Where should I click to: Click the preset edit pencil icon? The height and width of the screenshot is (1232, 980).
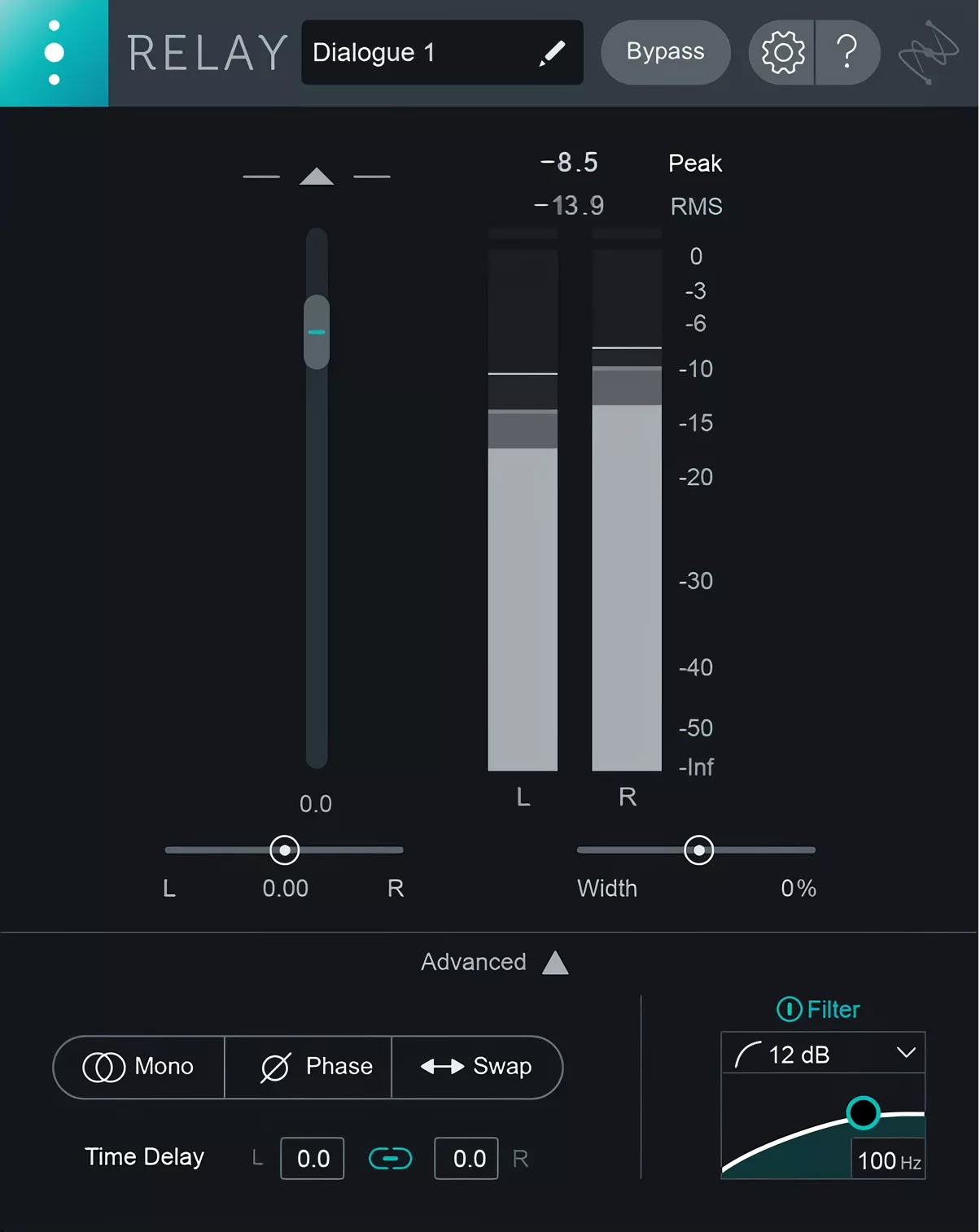point(552,52)
